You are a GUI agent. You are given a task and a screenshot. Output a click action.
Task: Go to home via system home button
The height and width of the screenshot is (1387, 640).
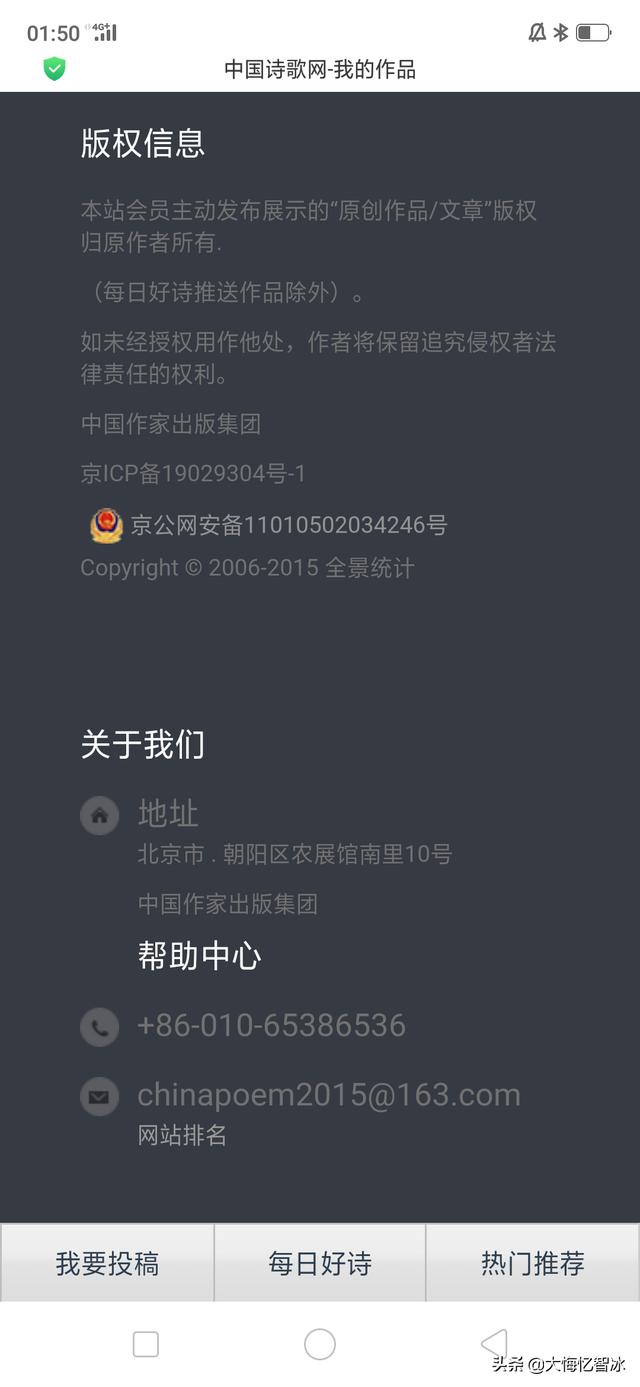320,1344
